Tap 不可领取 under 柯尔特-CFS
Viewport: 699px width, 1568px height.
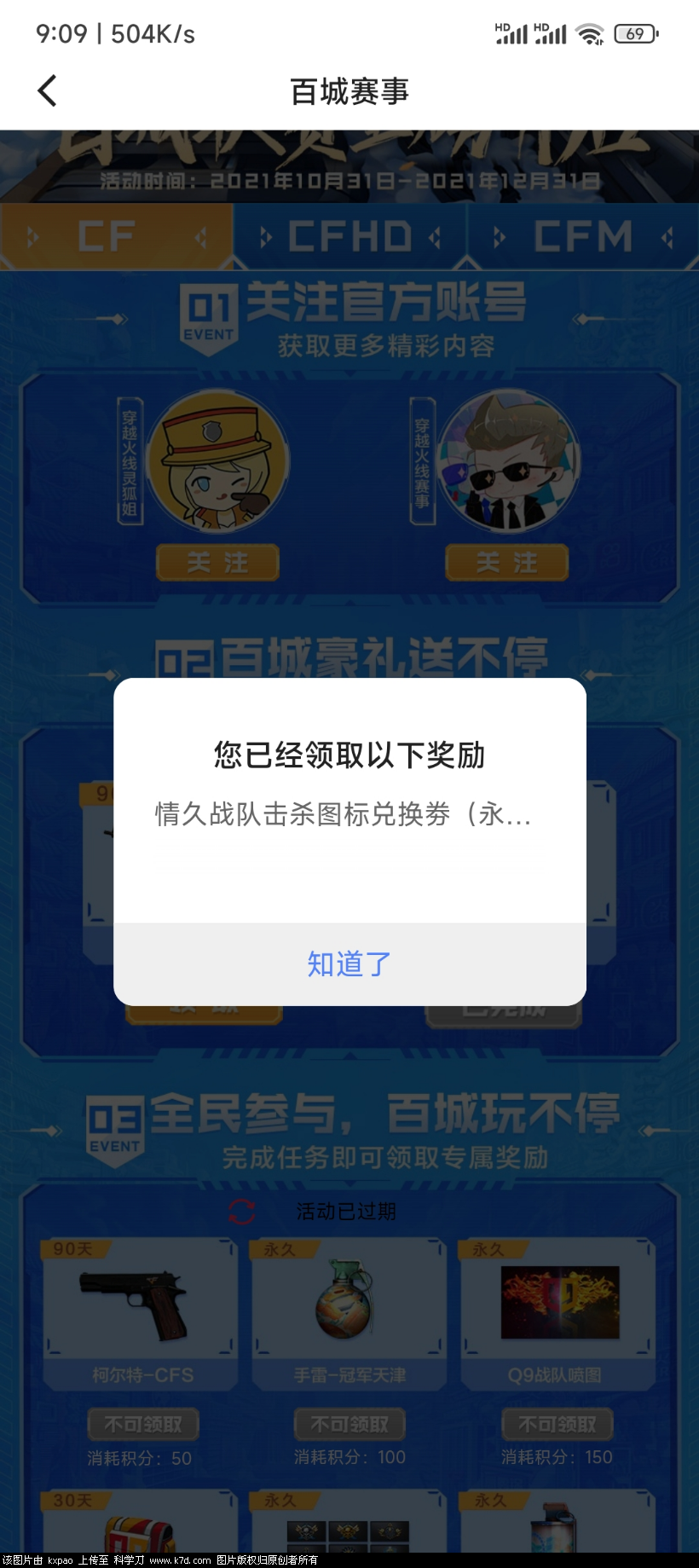142,1424
